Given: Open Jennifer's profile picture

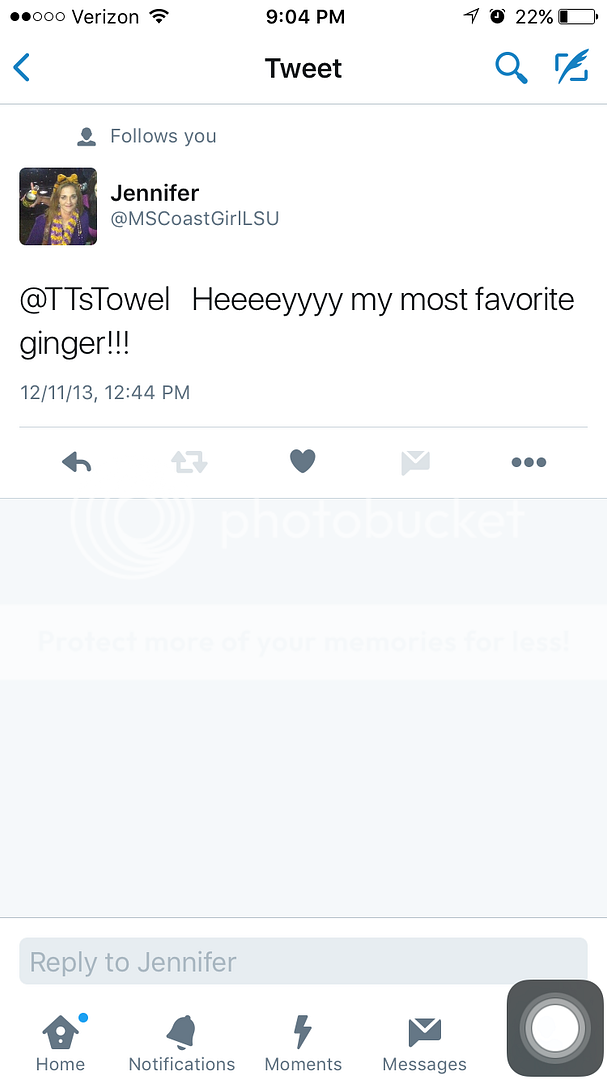Looking at the screenshot, I should (58, 206).
